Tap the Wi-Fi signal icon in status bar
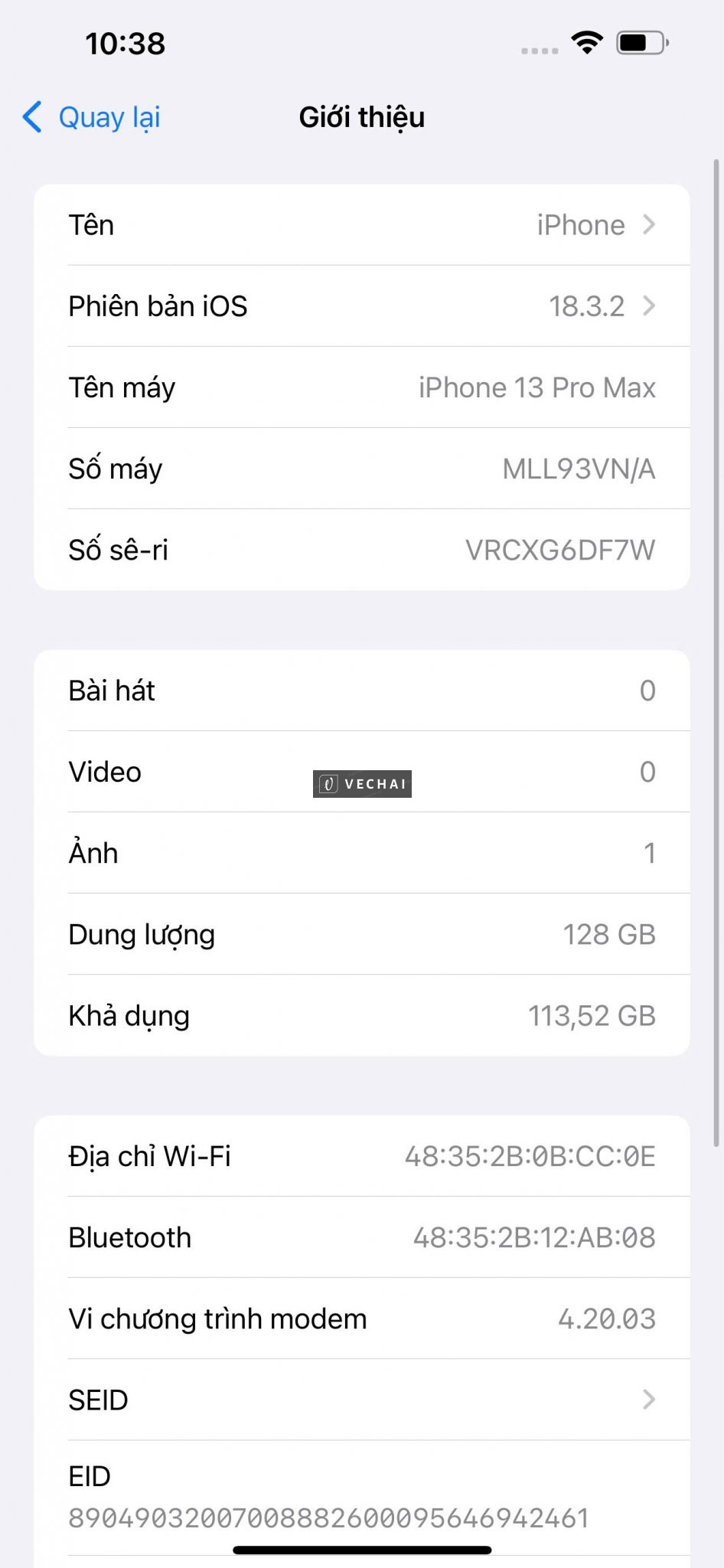The image size is (724, 1568). click(585, 44)
